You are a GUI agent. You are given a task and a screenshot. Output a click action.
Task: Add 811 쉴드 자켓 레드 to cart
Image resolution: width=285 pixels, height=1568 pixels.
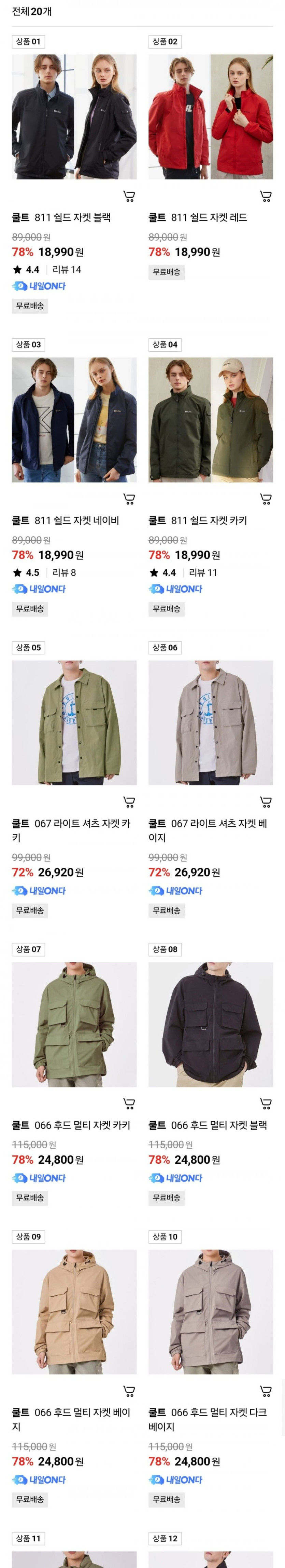[x=266, y=196]
